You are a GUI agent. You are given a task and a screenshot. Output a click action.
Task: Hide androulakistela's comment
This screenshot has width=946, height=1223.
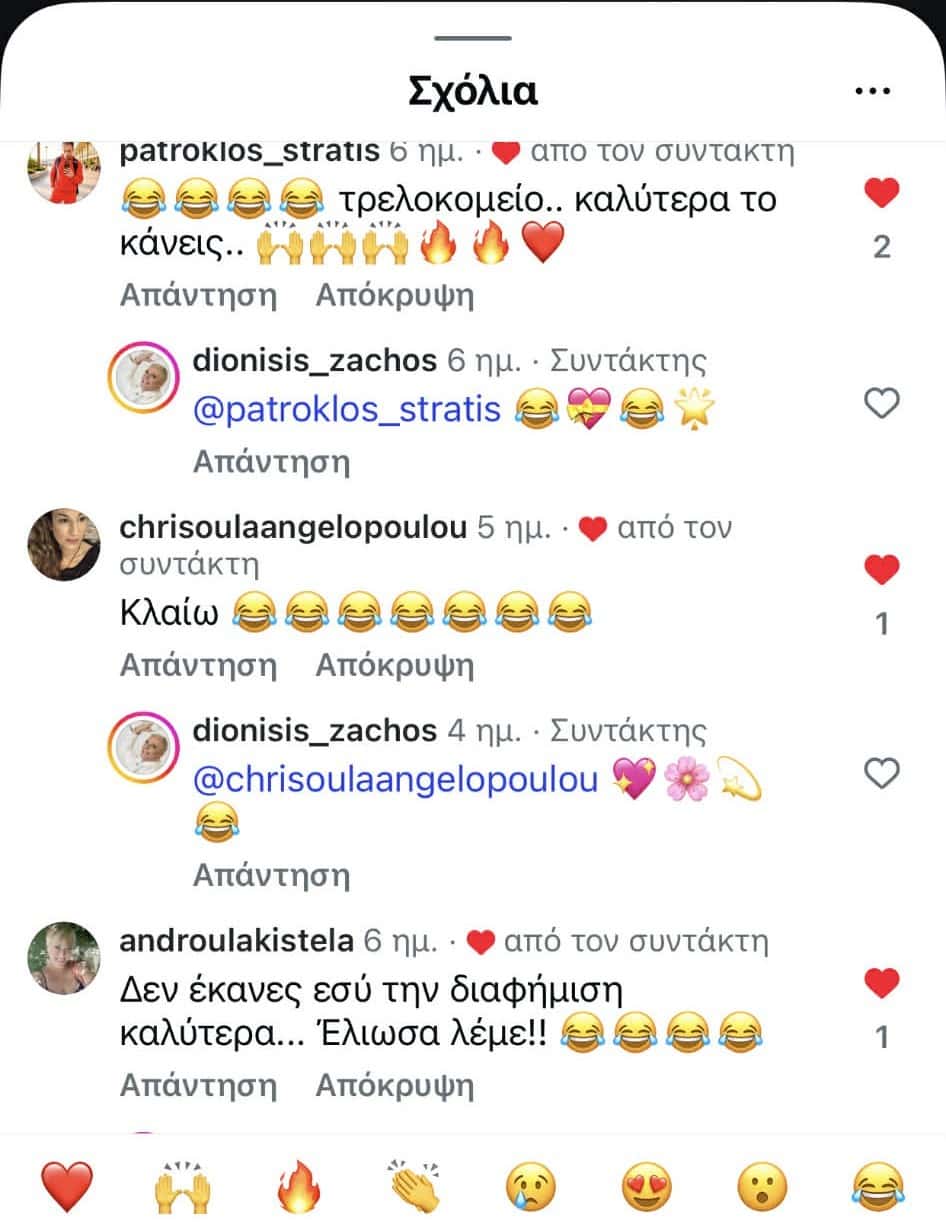tap(394, 1085)
